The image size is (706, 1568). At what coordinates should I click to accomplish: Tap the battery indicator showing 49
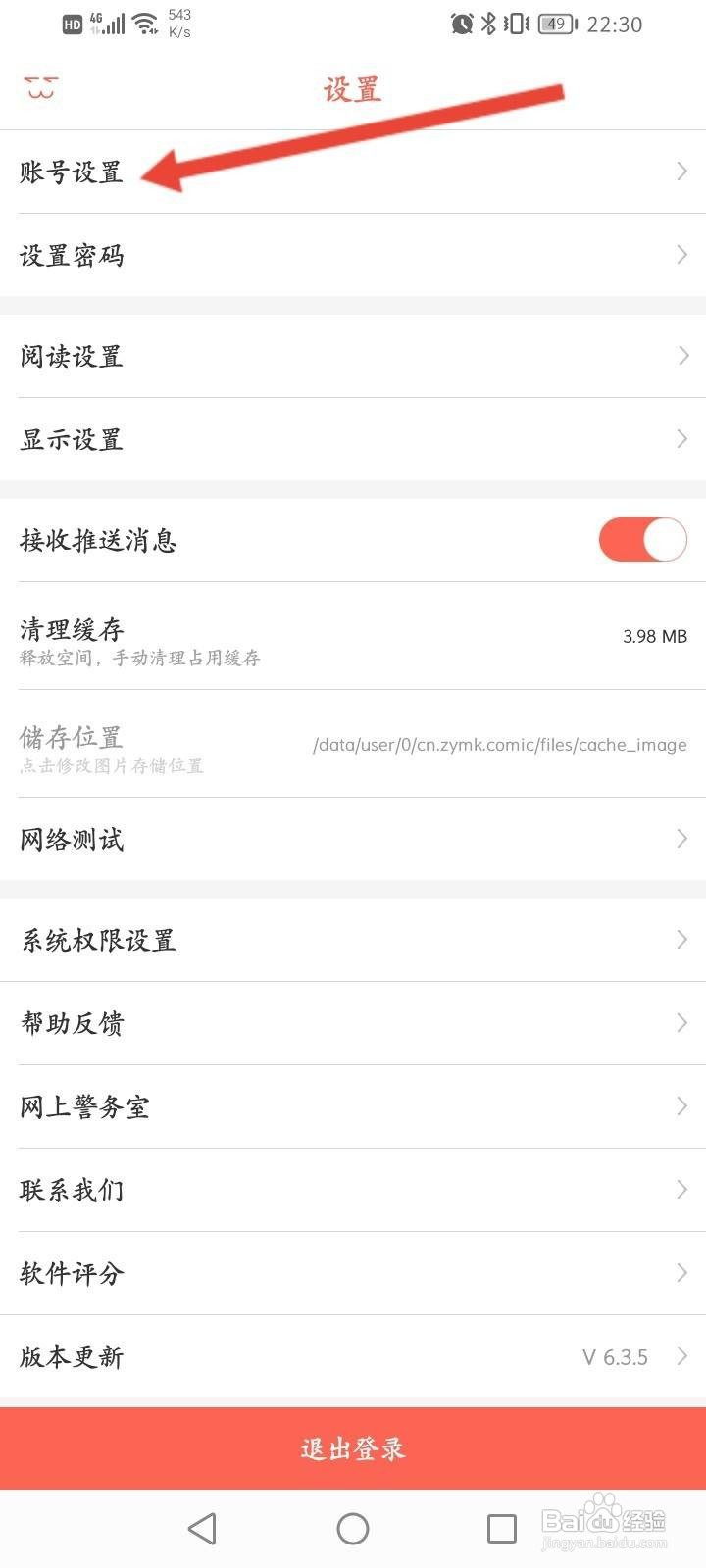pos(555,24)
